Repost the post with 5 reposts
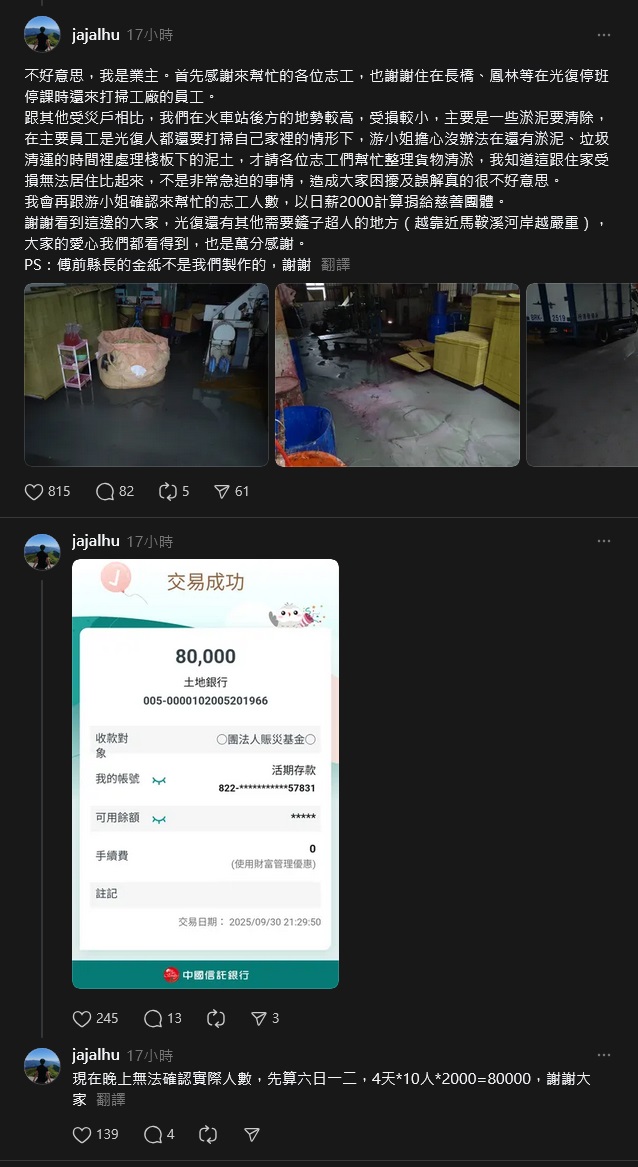Screen dimensions: 638x1167 167,492
